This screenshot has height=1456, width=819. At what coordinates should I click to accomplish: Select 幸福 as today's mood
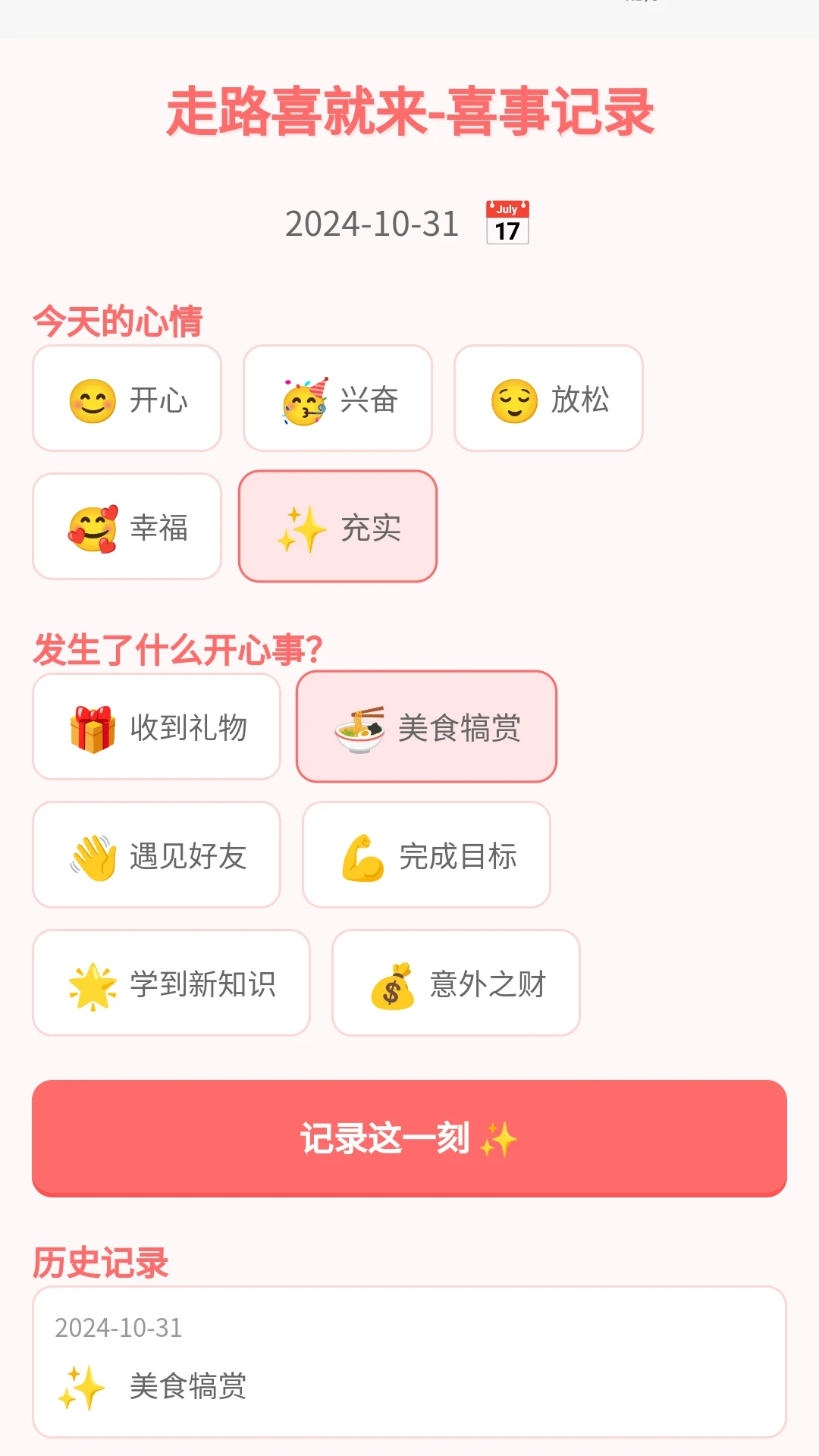127,527
